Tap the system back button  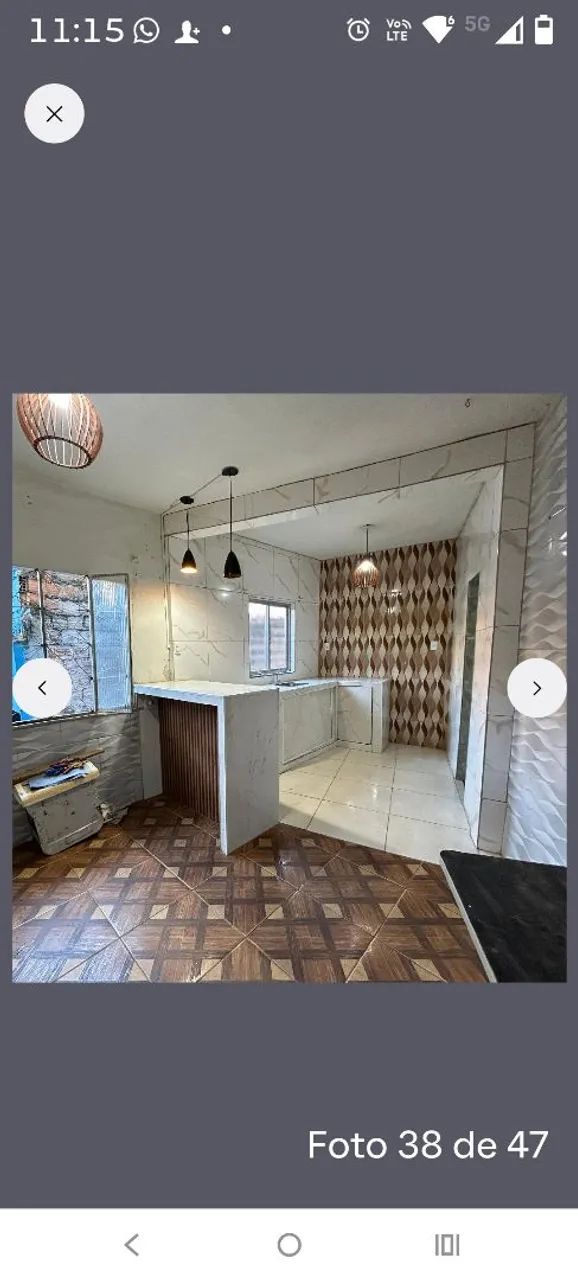(131, 1245)
